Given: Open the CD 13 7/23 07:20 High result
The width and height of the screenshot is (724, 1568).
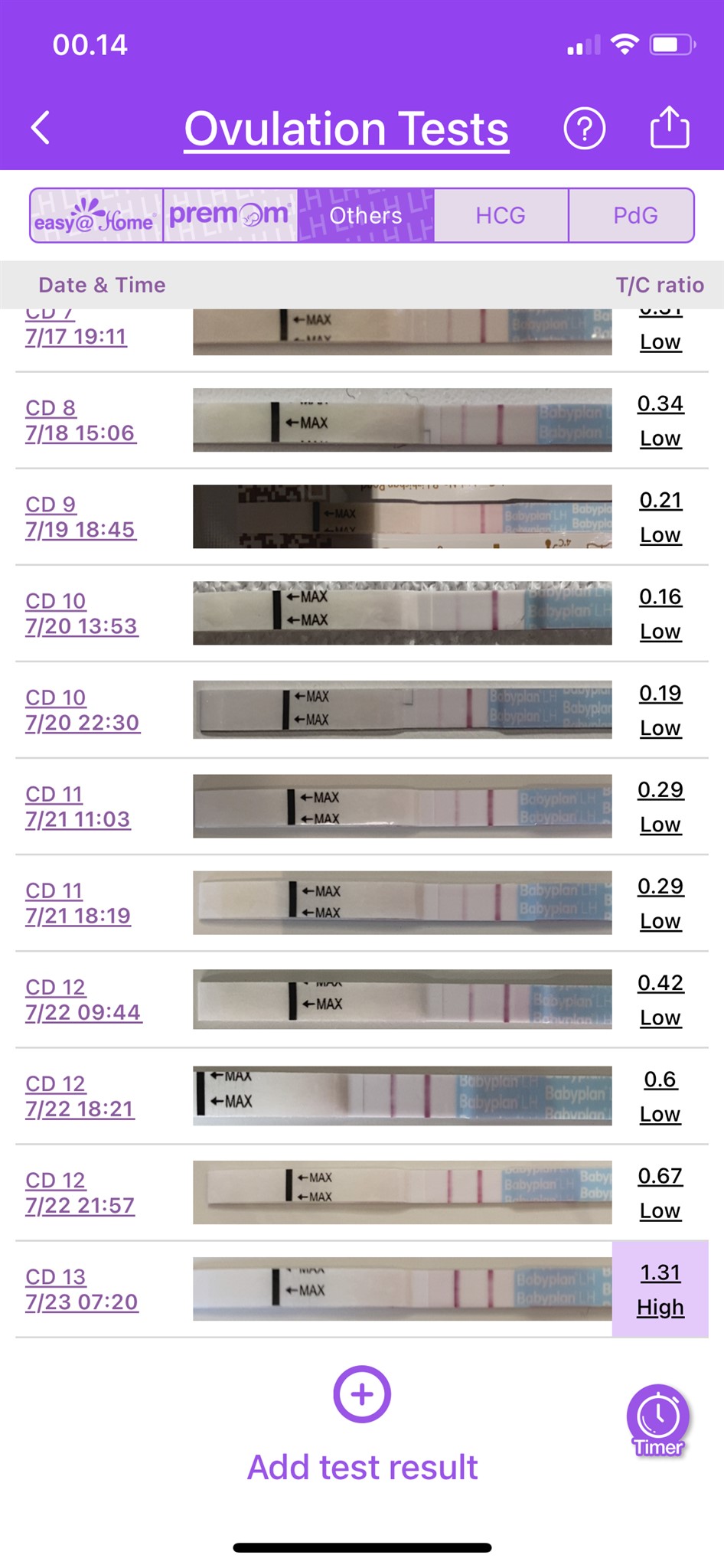Looking at the screenshot, I should coord(660,1289).
